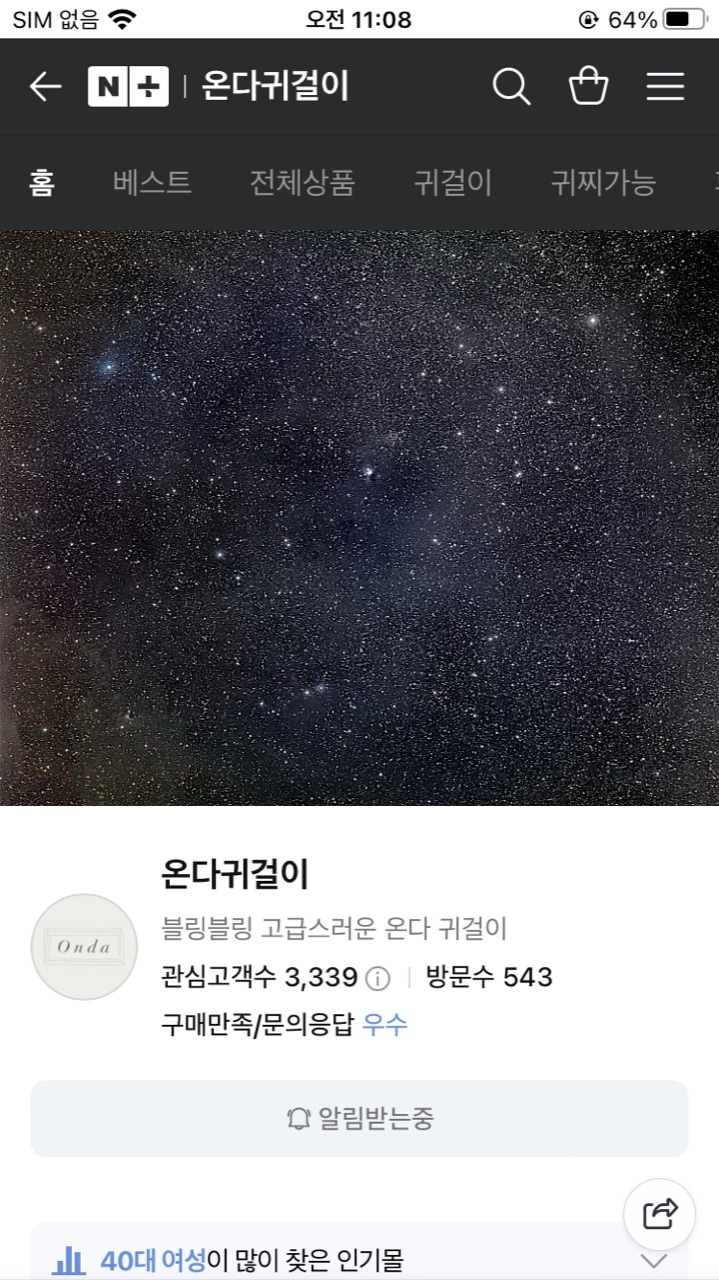Open the N+ store home logo
The image size is (719, 1280).
(x=128, y=87)
